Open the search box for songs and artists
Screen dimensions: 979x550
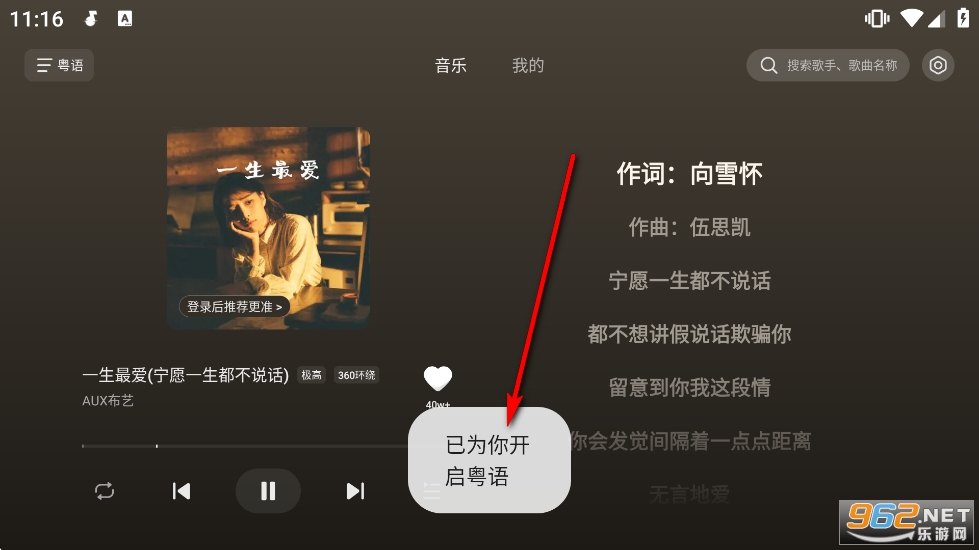click(x=828, y=65)
